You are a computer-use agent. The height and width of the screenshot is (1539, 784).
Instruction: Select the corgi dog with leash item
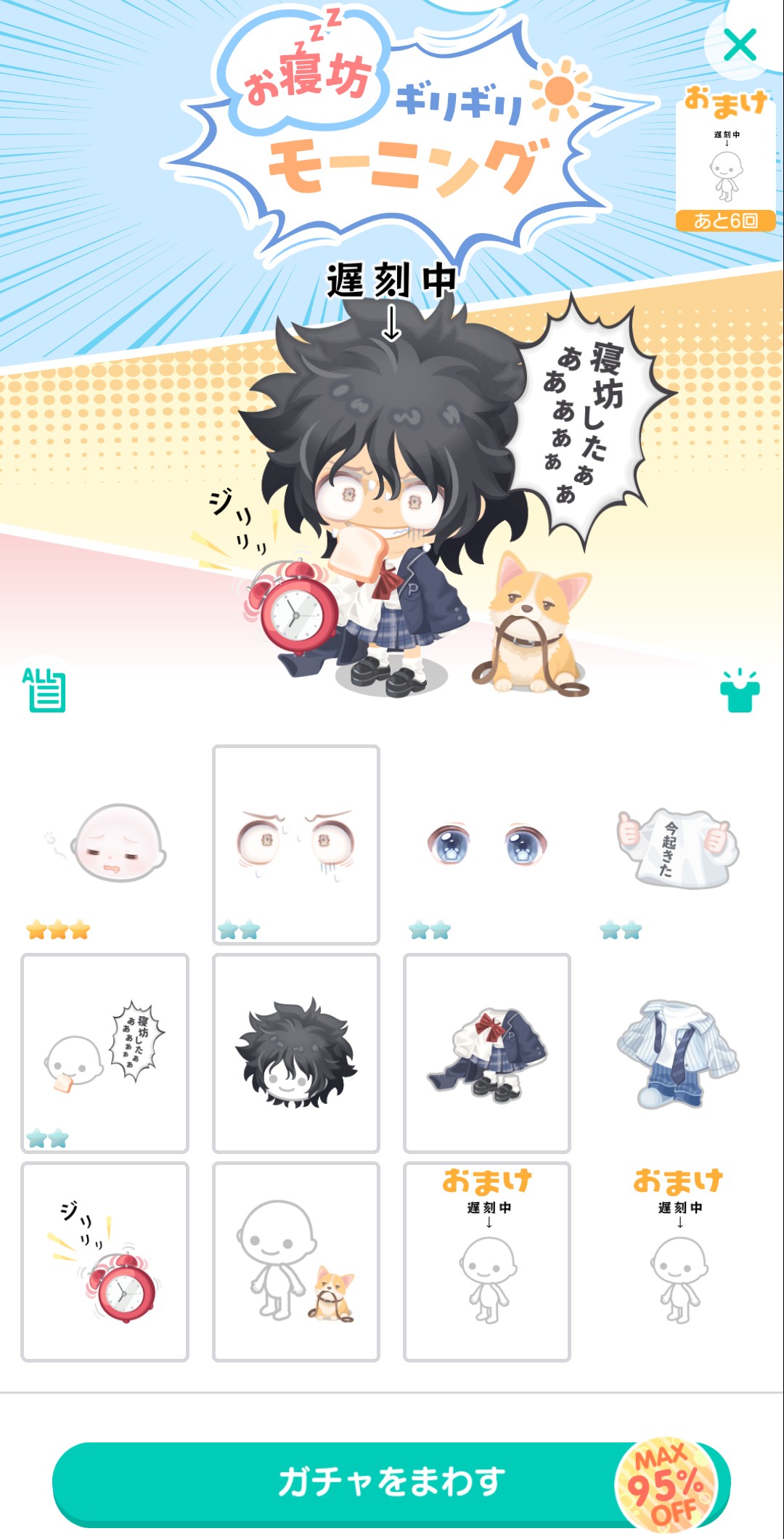click(x=295, y=1261)
